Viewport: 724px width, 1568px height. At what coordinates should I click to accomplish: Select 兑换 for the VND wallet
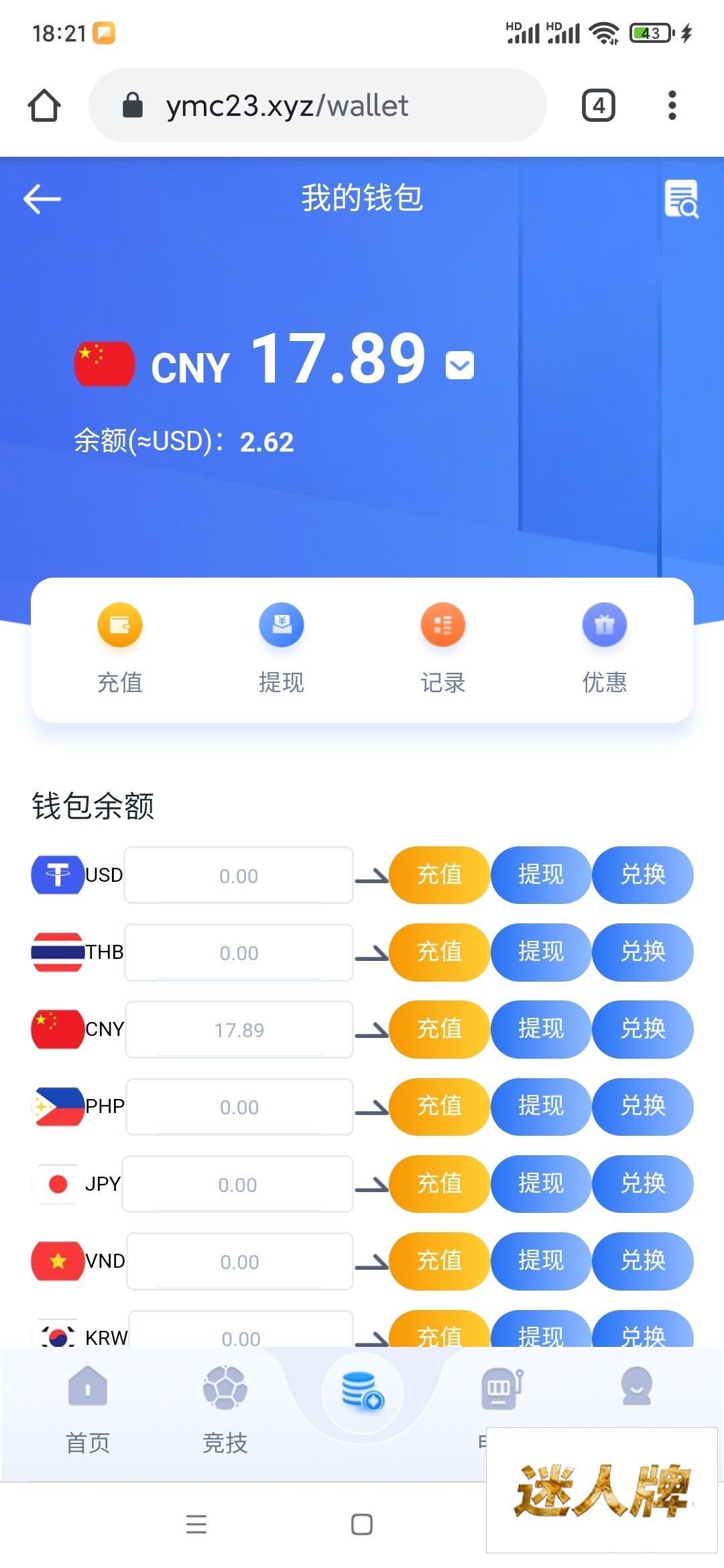click(x=643, y=1261)
